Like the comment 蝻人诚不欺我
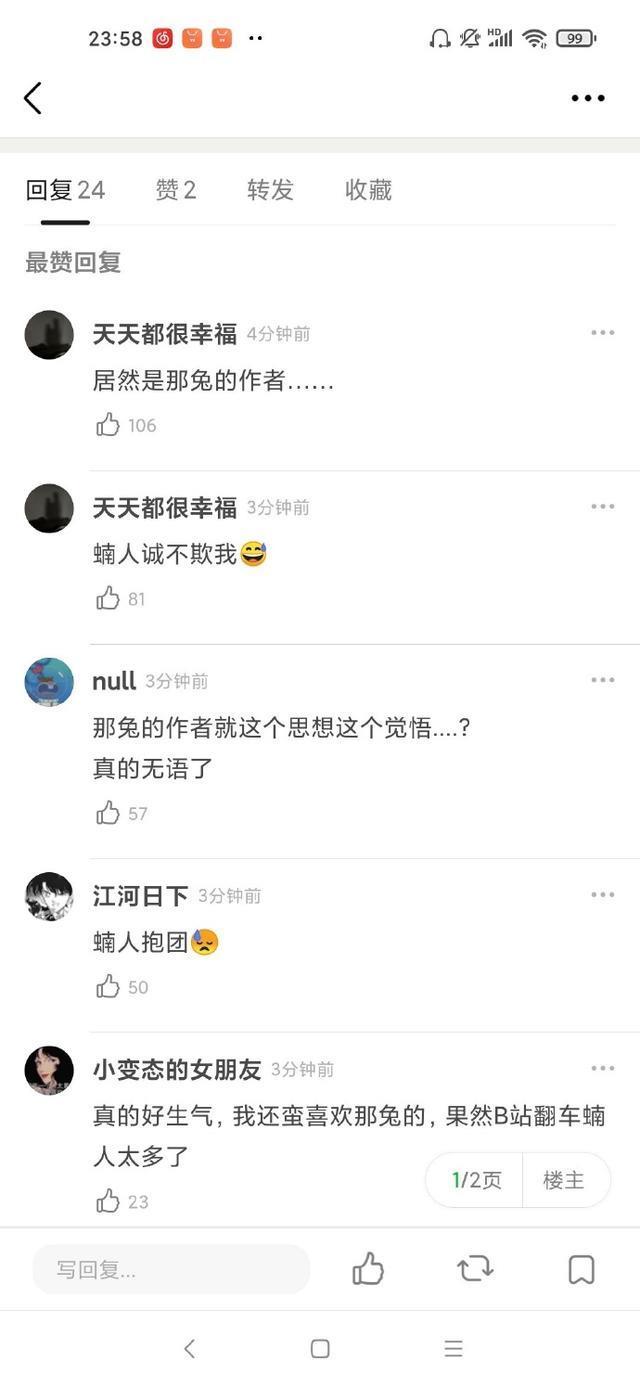The height and width of the screenshot is (1387, 640). click(108, 599)
